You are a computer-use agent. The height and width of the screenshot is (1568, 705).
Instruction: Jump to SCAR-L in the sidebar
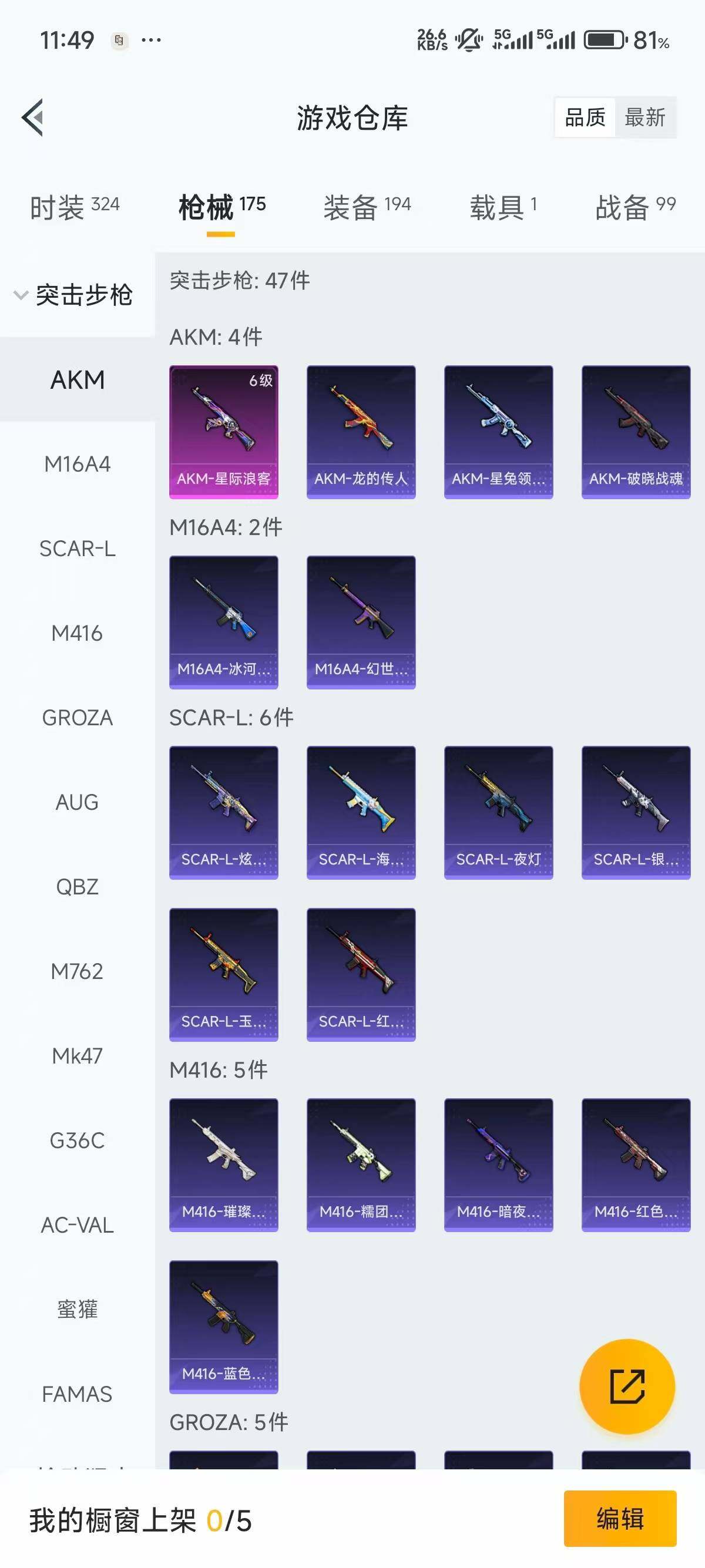[x=78, y=549]
